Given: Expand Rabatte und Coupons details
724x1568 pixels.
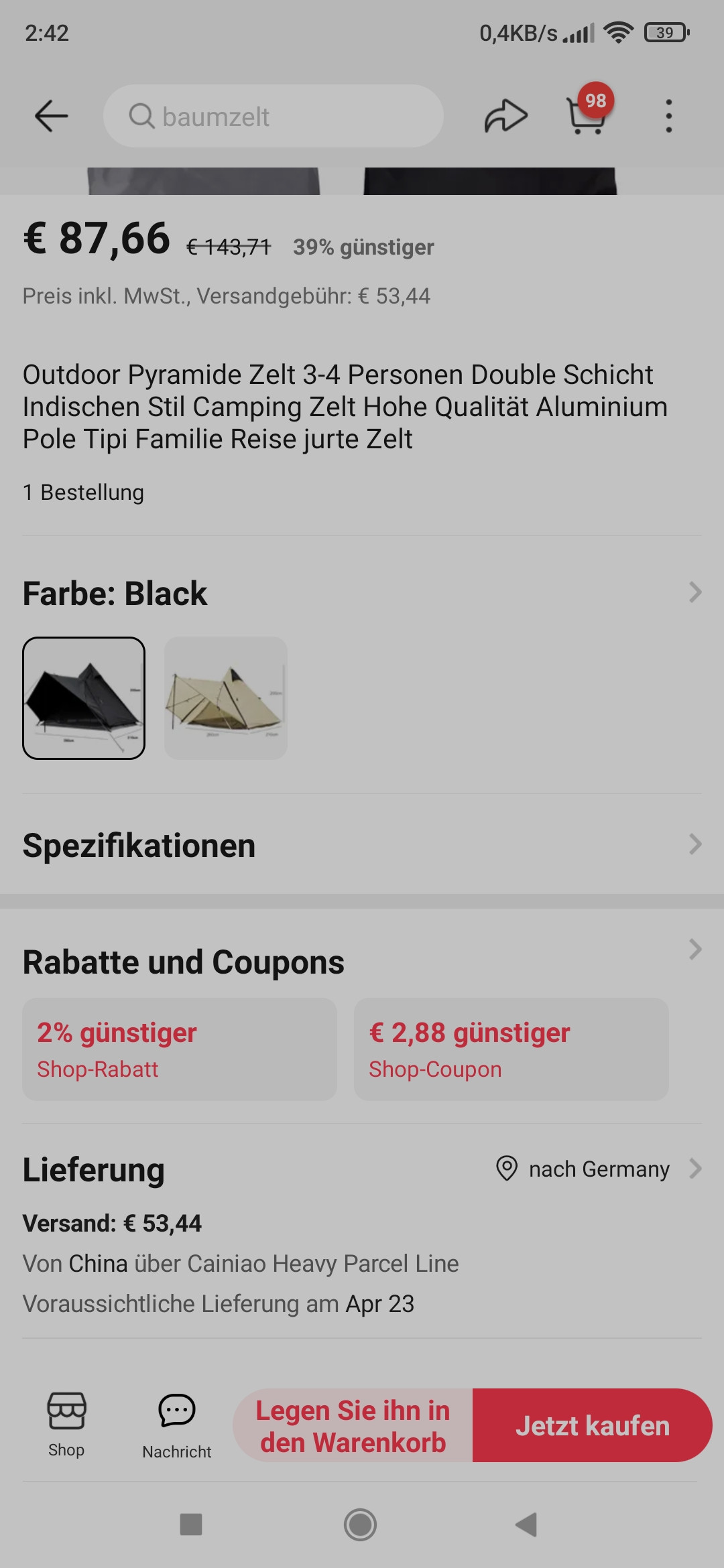Looking at the screenshot, I should point(695,950).
